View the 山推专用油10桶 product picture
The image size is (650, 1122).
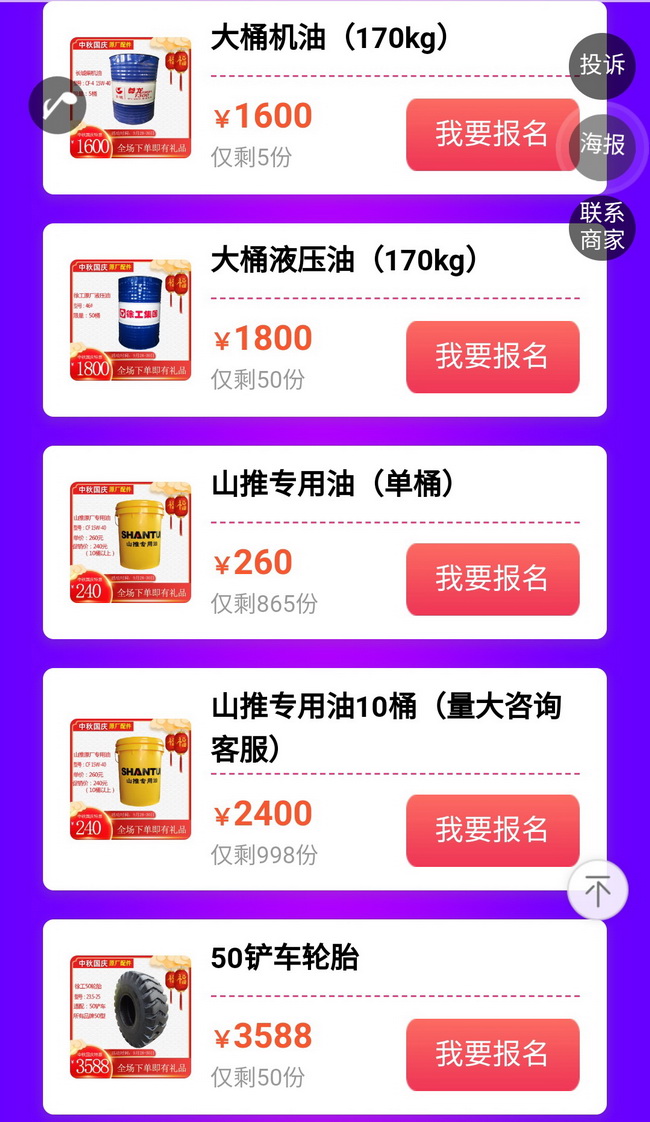[x=130, y=779]
